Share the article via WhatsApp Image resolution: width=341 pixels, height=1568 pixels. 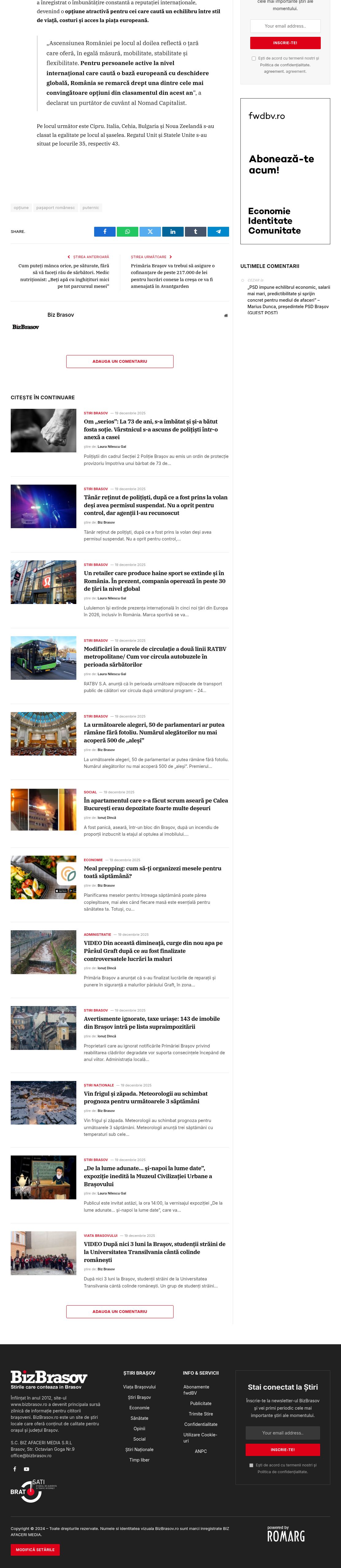[x=128, y=231]
